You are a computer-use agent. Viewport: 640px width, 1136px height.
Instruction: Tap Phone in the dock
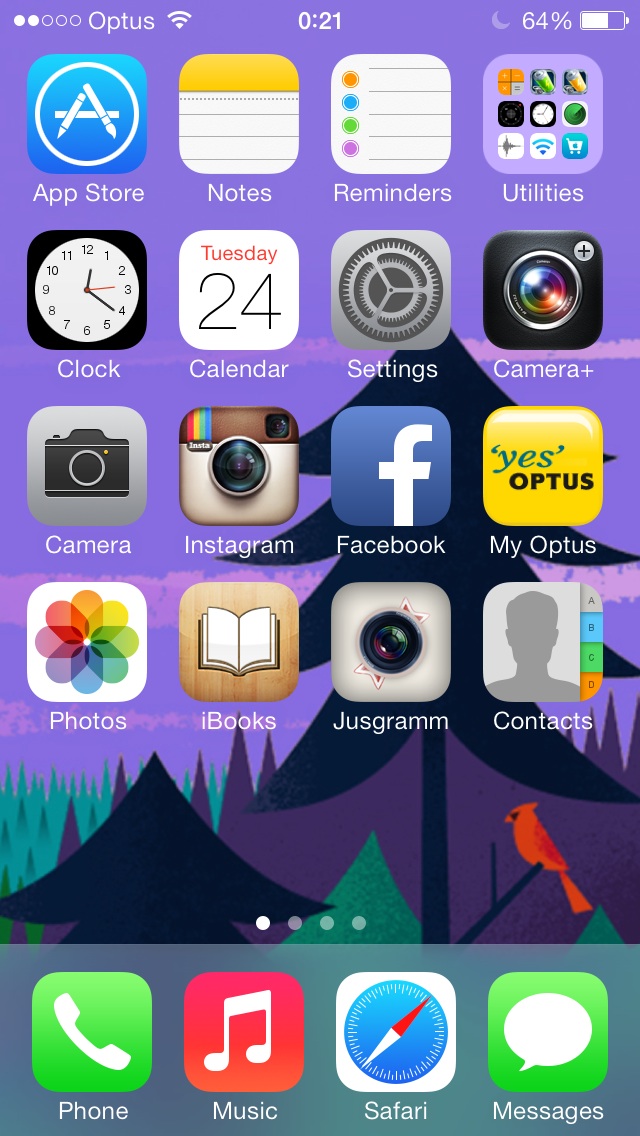click(92, 1032)
